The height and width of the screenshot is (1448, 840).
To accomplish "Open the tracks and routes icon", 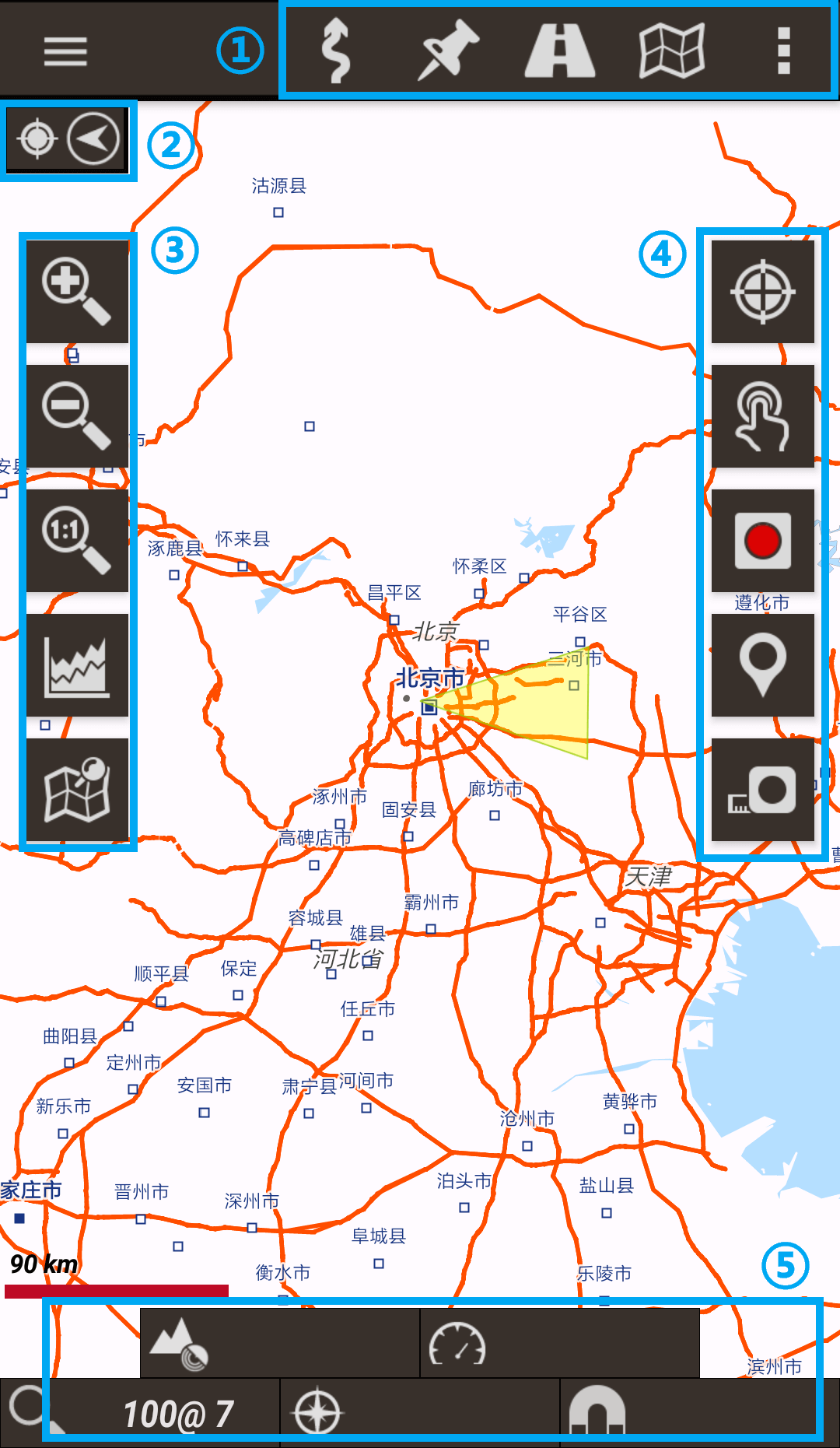I will (336, 51).
